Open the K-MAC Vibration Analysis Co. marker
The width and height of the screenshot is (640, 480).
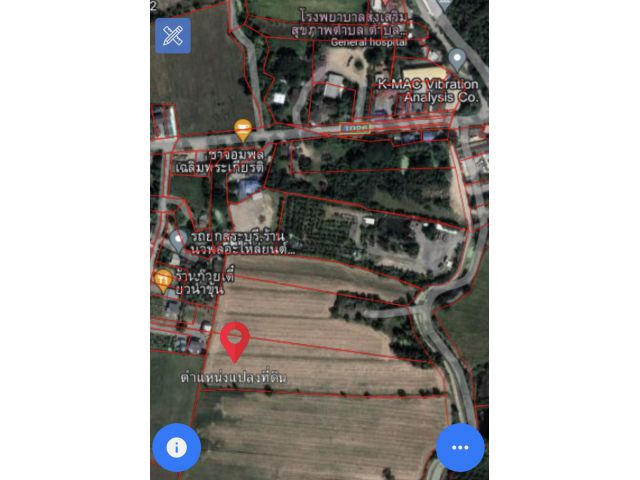point(456,59)
